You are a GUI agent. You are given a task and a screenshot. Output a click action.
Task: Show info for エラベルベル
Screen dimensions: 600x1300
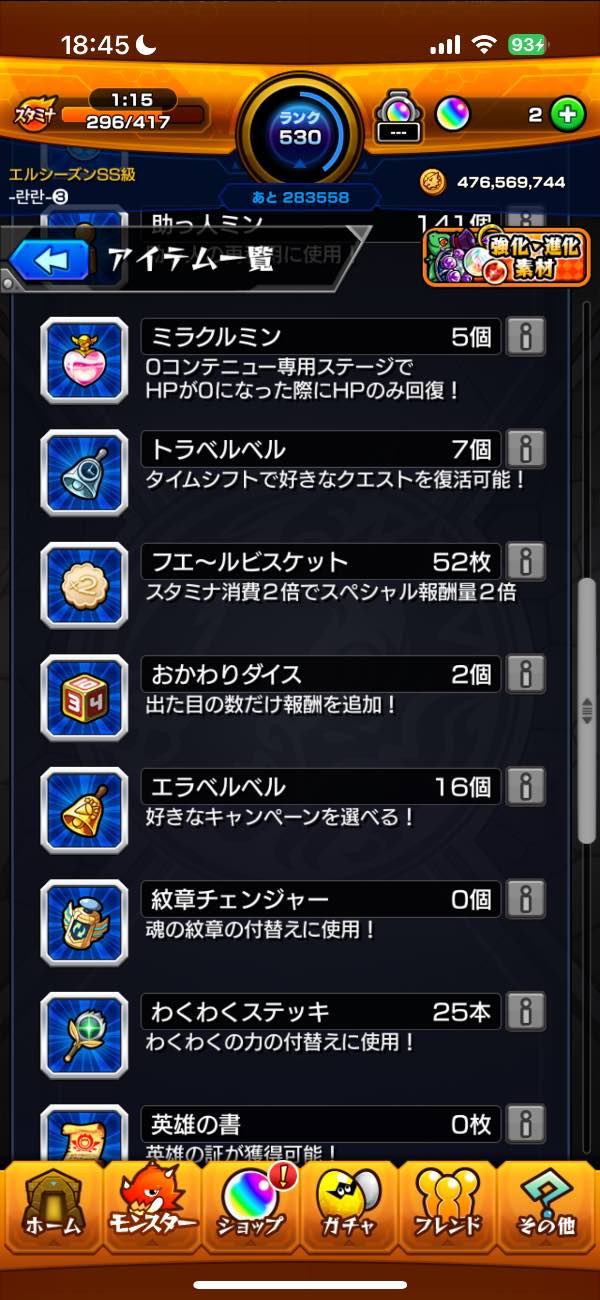(525, 787)
